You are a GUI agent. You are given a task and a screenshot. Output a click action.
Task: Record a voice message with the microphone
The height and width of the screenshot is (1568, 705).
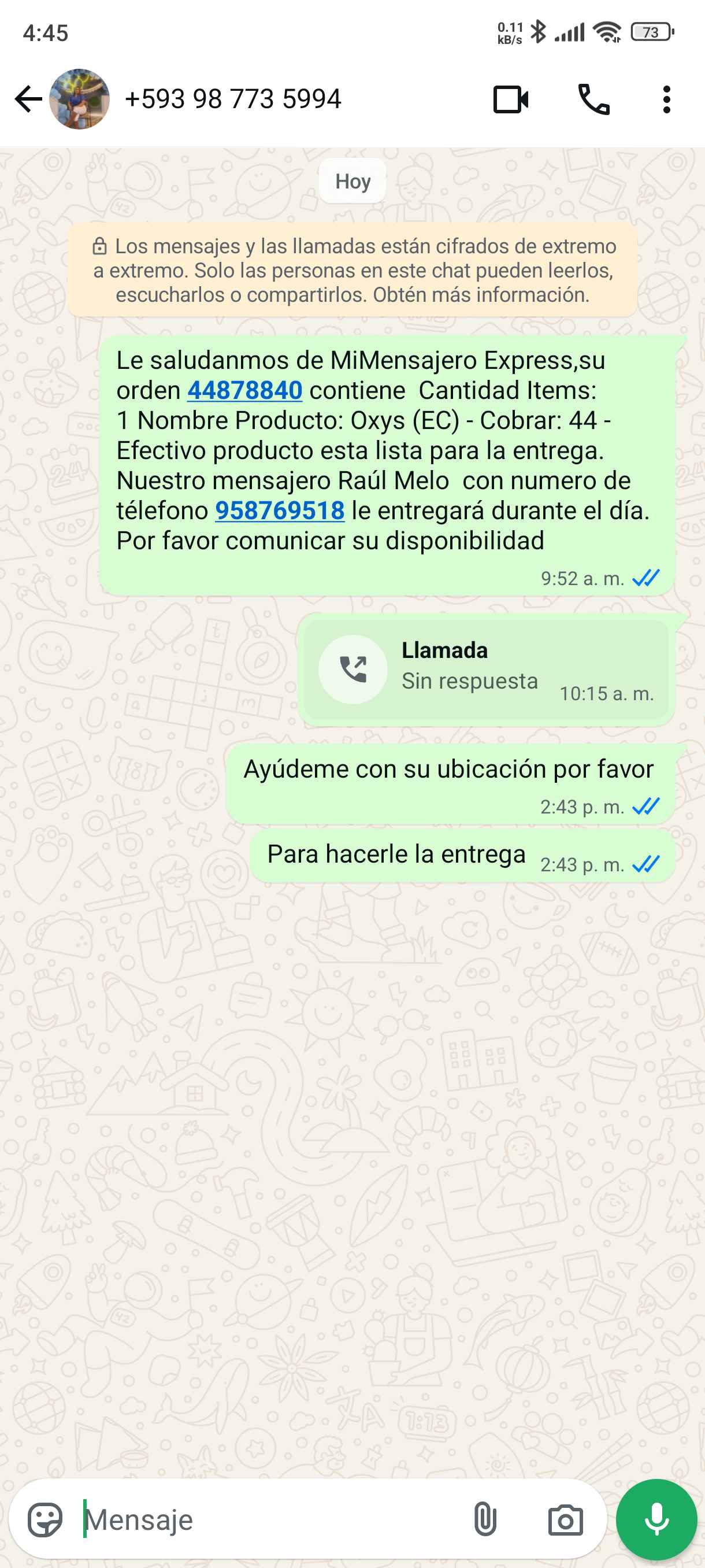656,1519
